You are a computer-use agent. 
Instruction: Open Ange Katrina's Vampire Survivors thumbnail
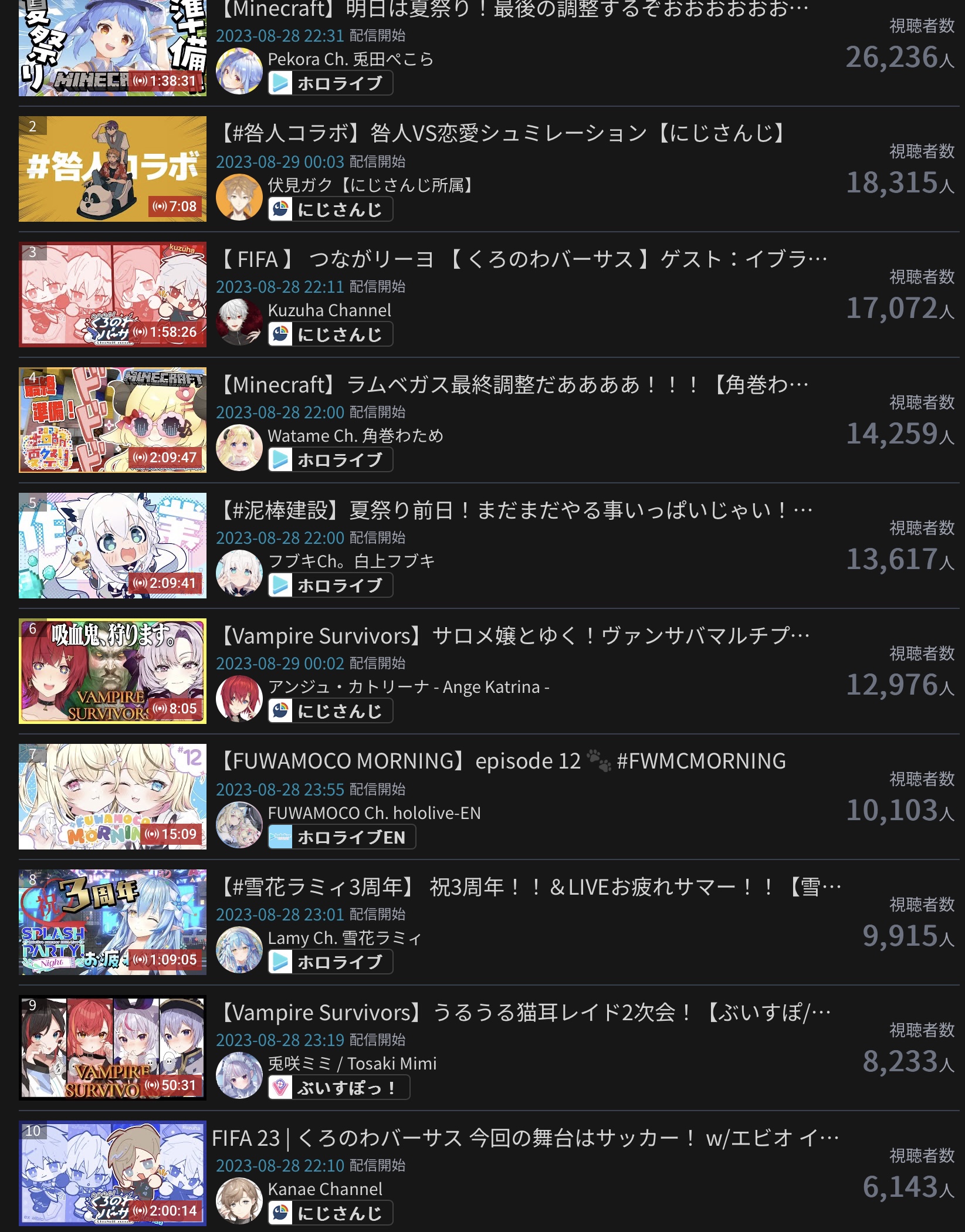point(112,671)
